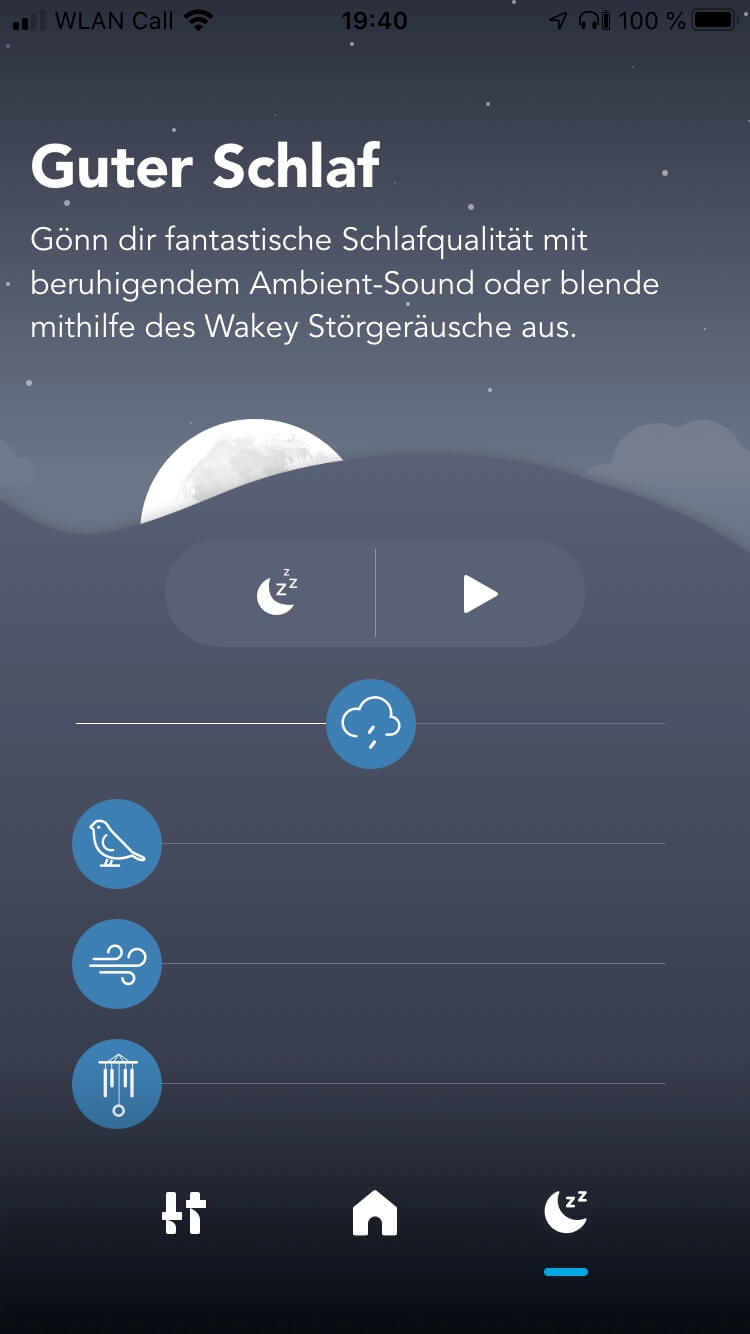Open the sleep timer moon button
The image size is (750, 1334).
tap(277, 594)
